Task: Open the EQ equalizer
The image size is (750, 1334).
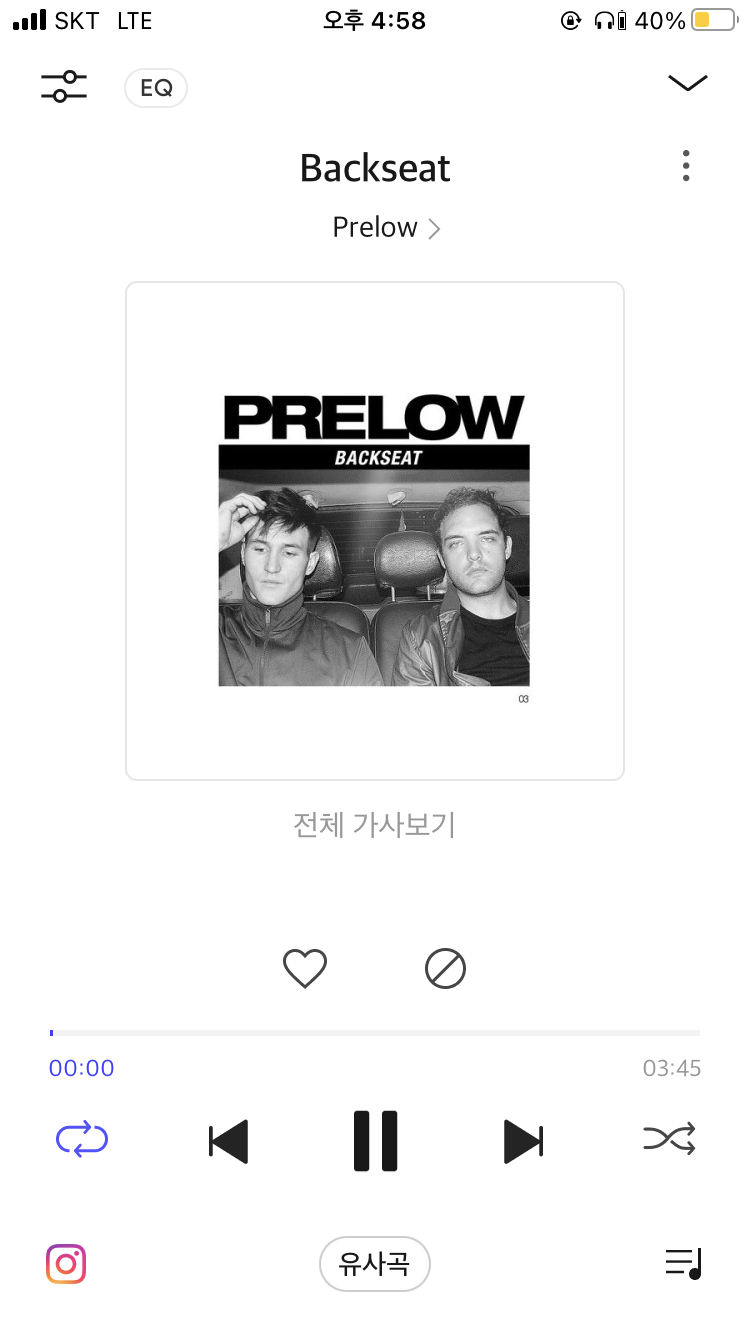Action: click(156, 88)
